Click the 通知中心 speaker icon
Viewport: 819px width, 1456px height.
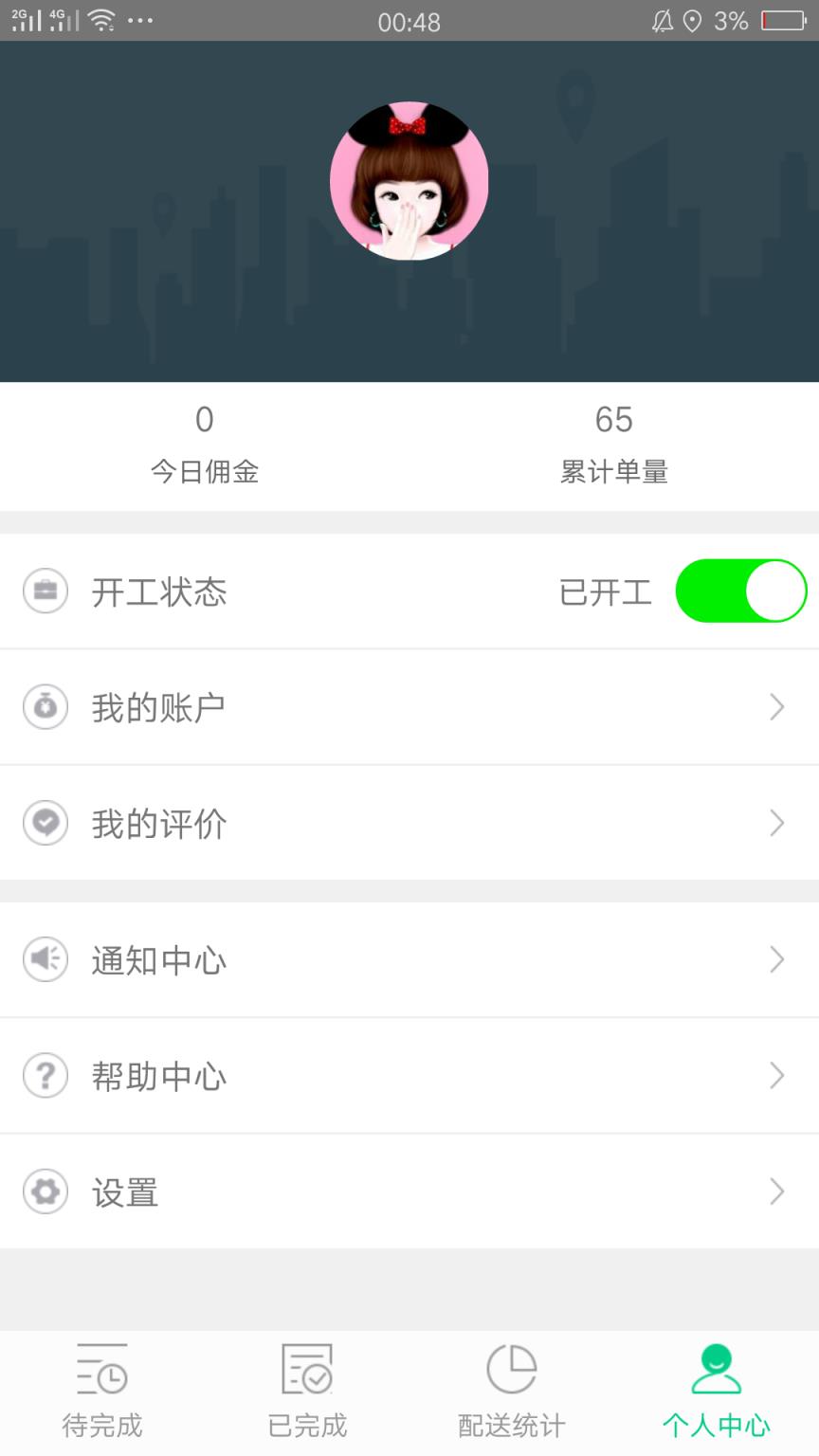(45, 959)
